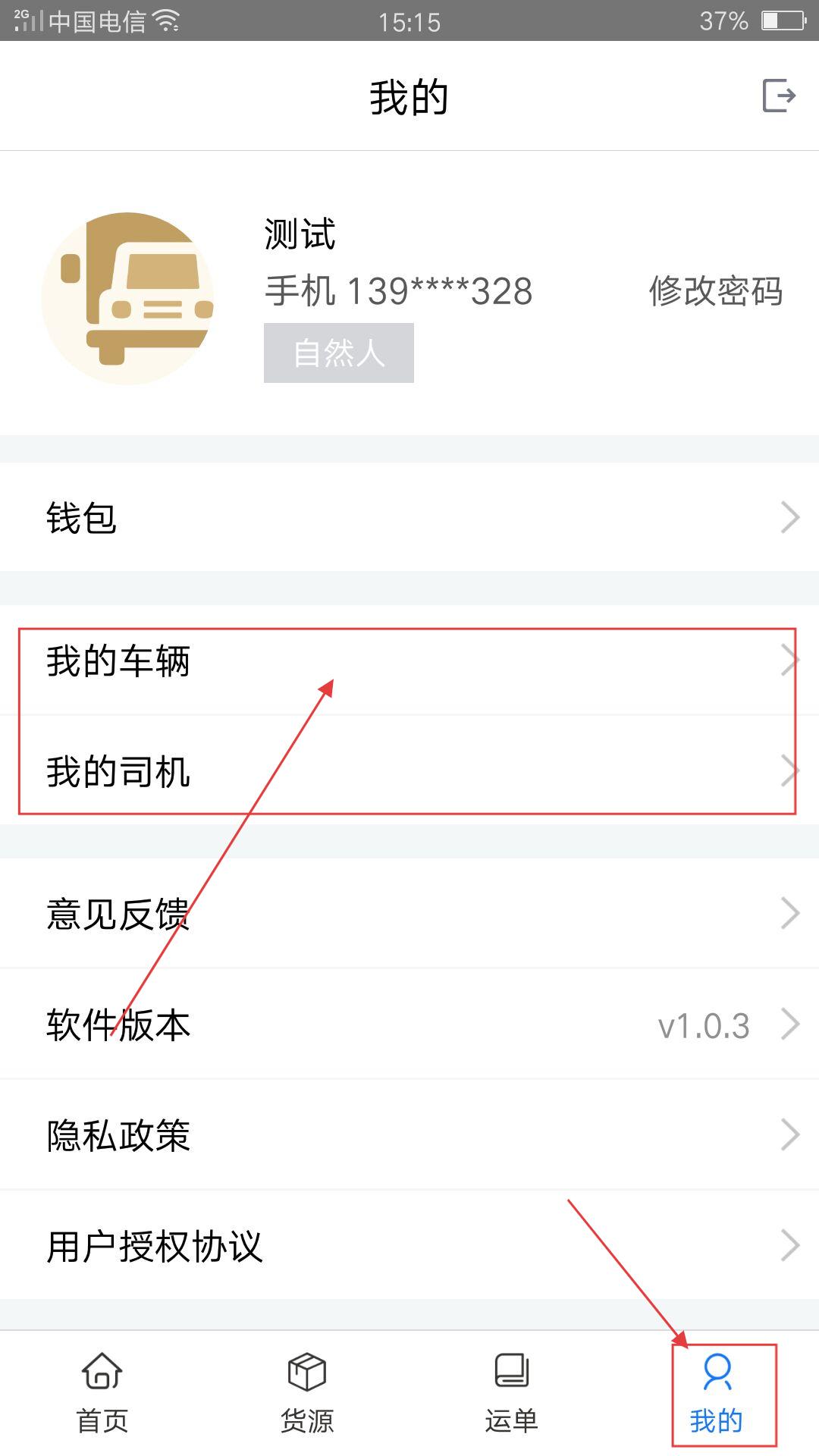Tap the truck profile avatar
The image size is (819, 1456).
[127, 298]
